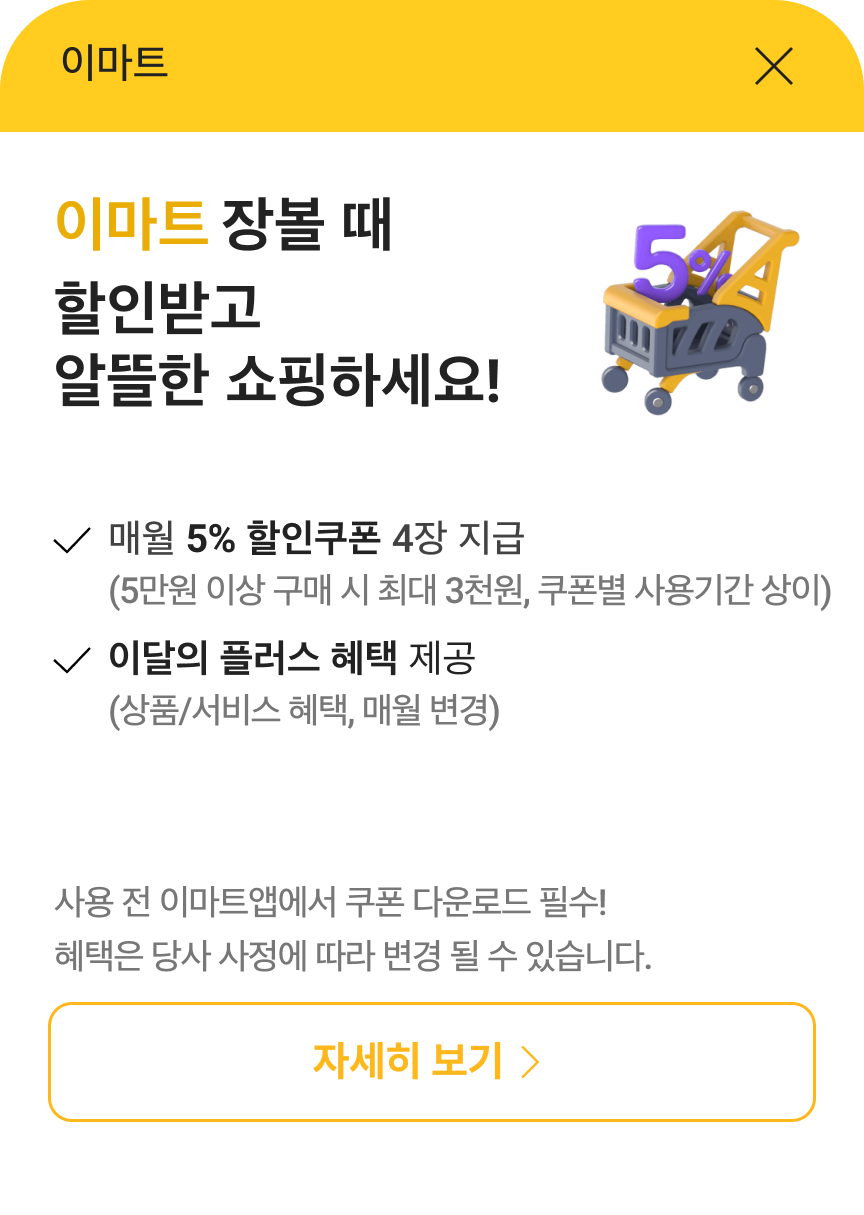Open 자세히 보기 details

click(x=432, y=1062)
